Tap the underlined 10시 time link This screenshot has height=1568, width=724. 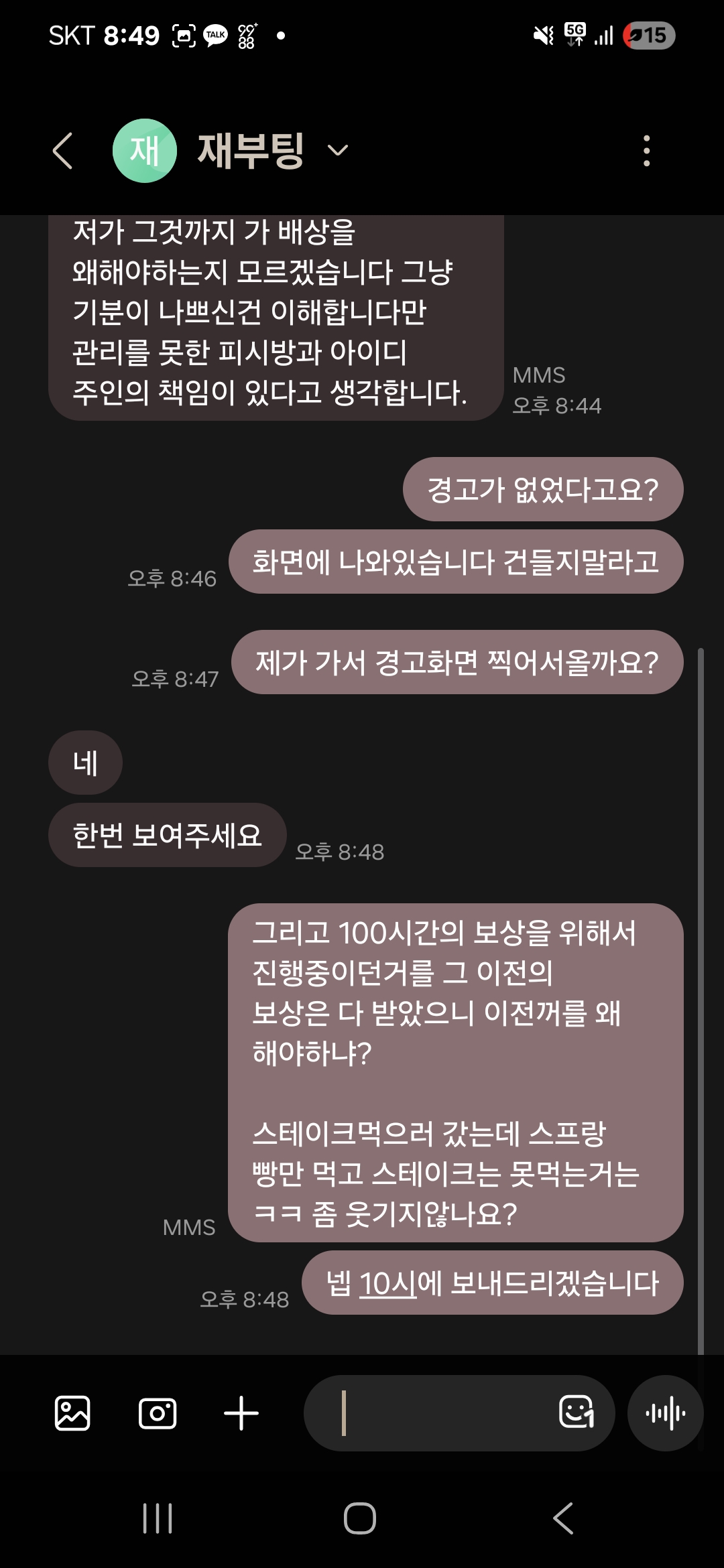point(387,1283)
